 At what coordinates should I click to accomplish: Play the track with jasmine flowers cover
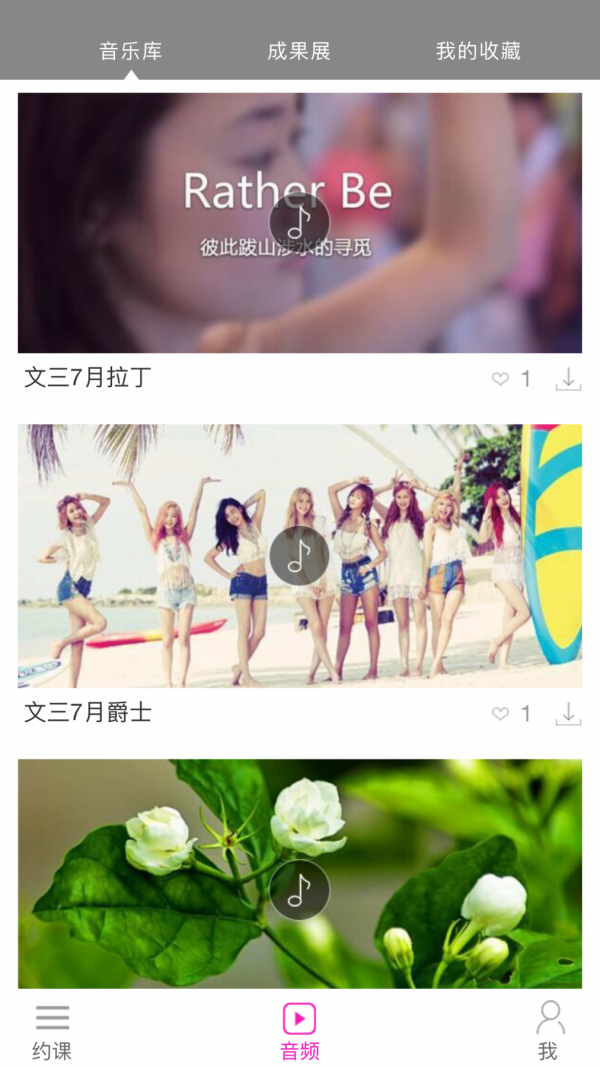coord(299,890)
